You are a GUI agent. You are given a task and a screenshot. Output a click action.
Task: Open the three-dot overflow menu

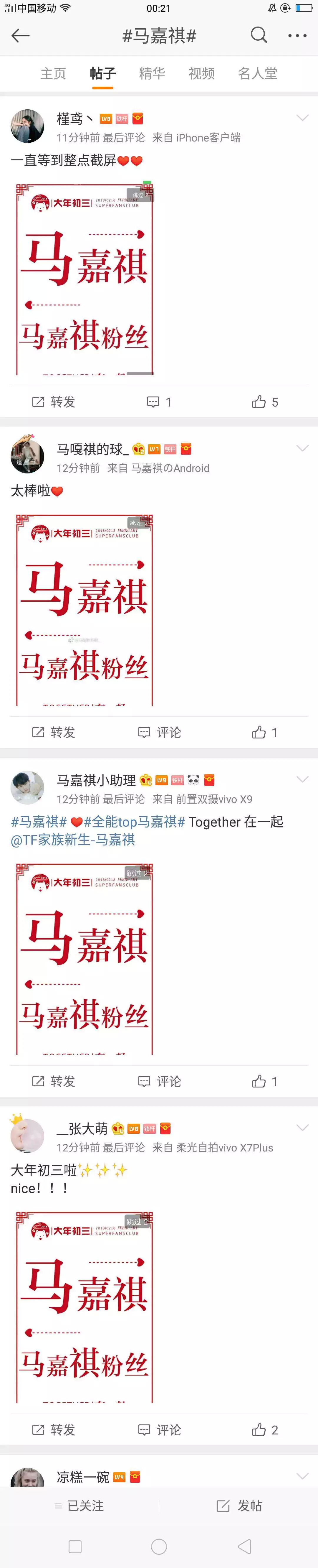pos(297,36)
